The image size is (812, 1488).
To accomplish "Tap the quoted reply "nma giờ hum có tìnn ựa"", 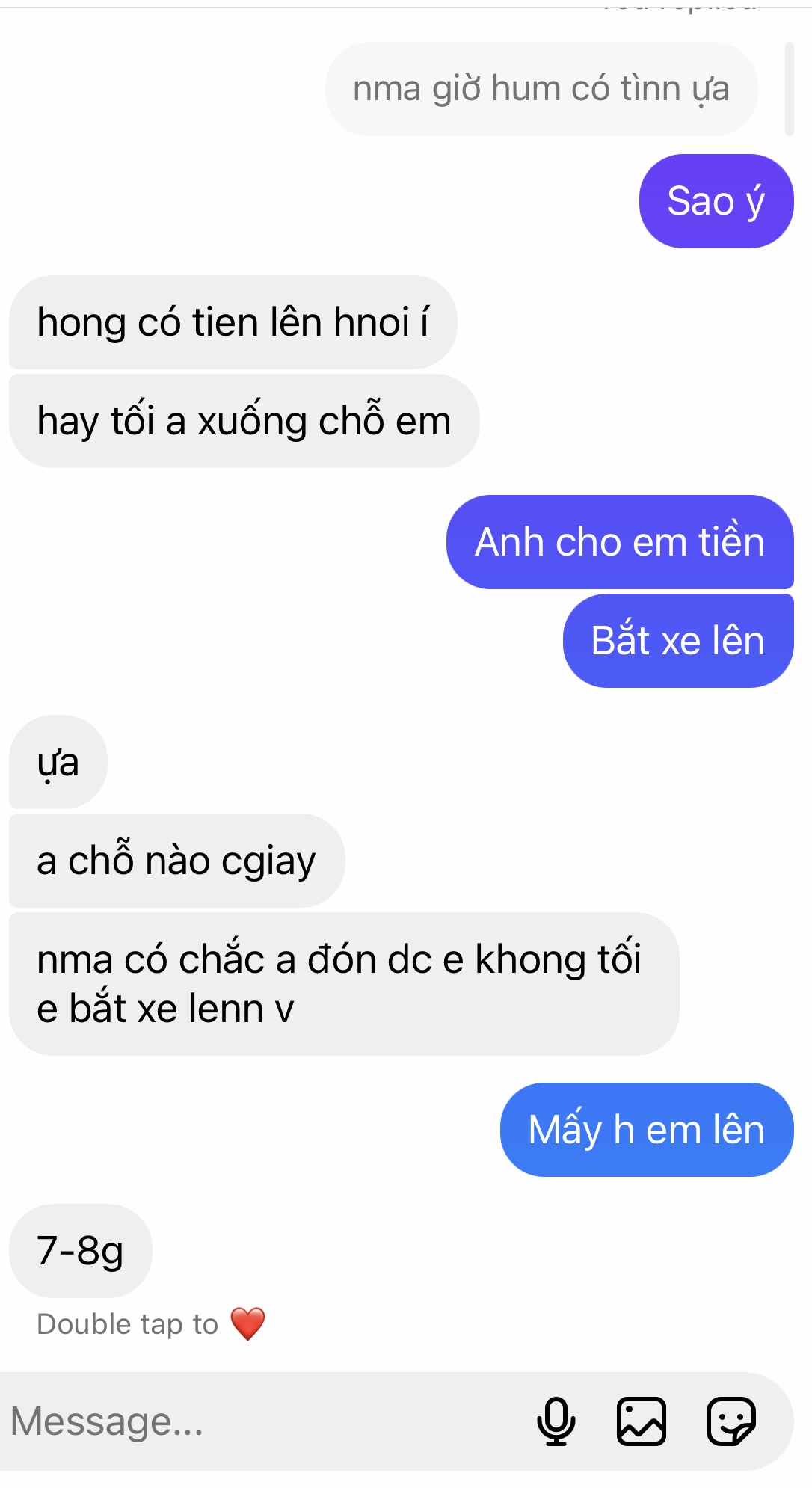I will [x=541, y=89].
